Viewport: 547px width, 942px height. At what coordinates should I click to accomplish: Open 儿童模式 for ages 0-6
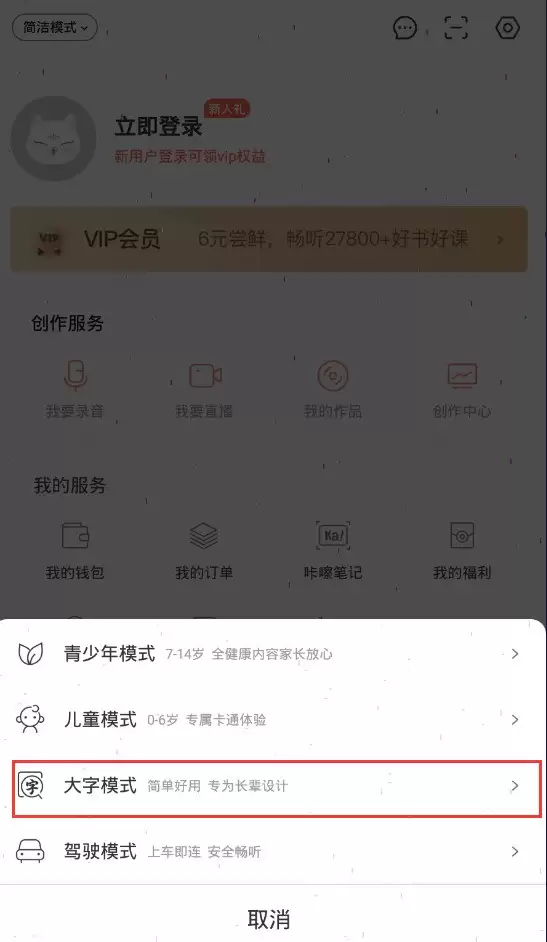pyautogui.click(x=273, y=720)
